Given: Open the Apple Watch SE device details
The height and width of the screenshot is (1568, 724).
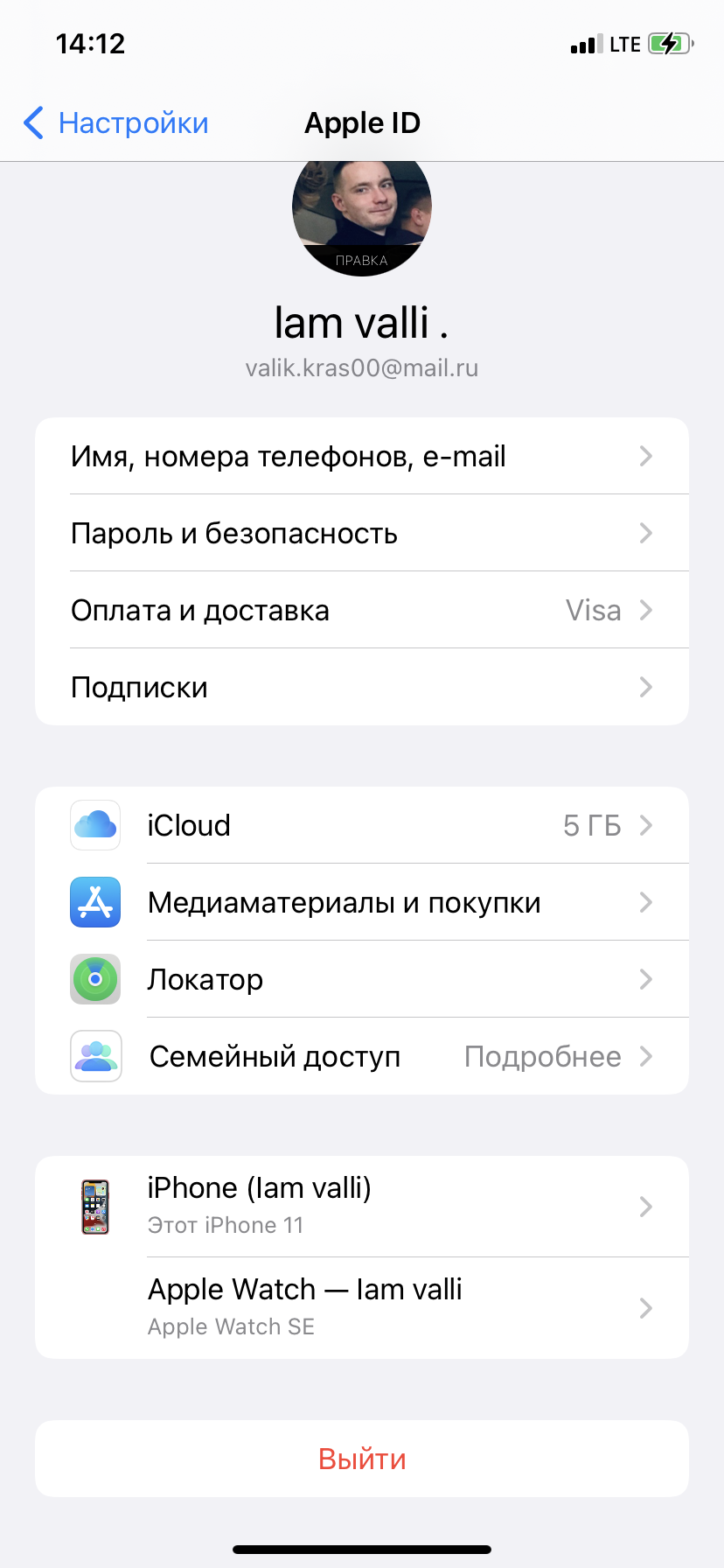Looking at the screenshot, I should click(x=361, y=1308).
